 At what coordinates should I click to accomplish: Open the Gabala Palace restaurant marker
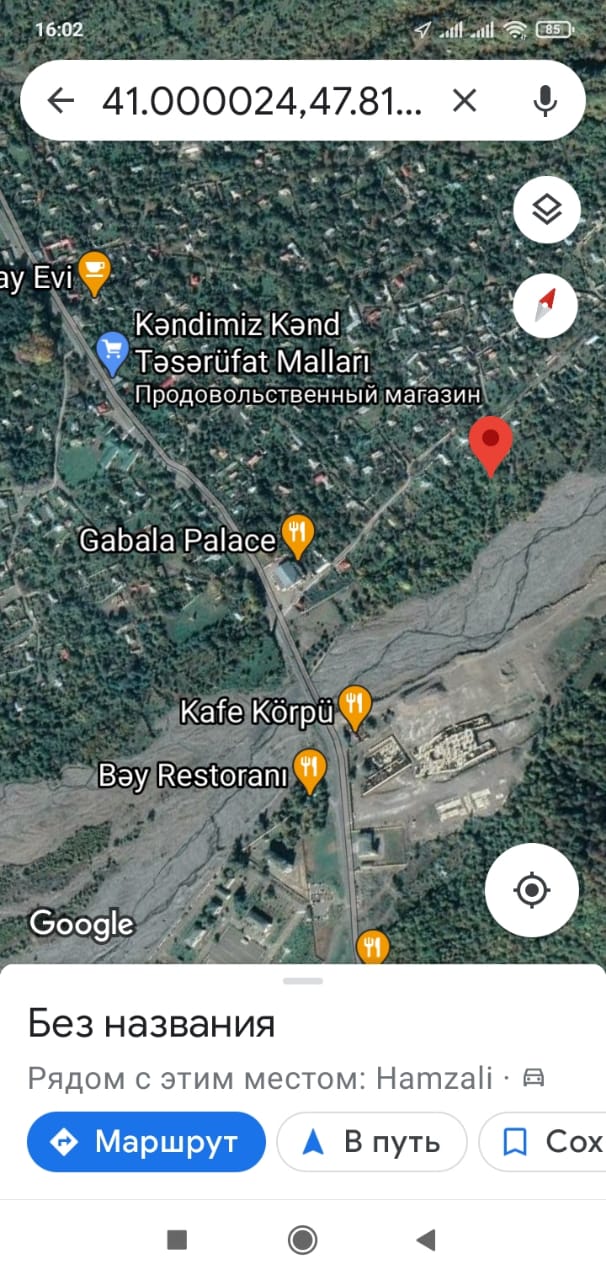[297, 538]
